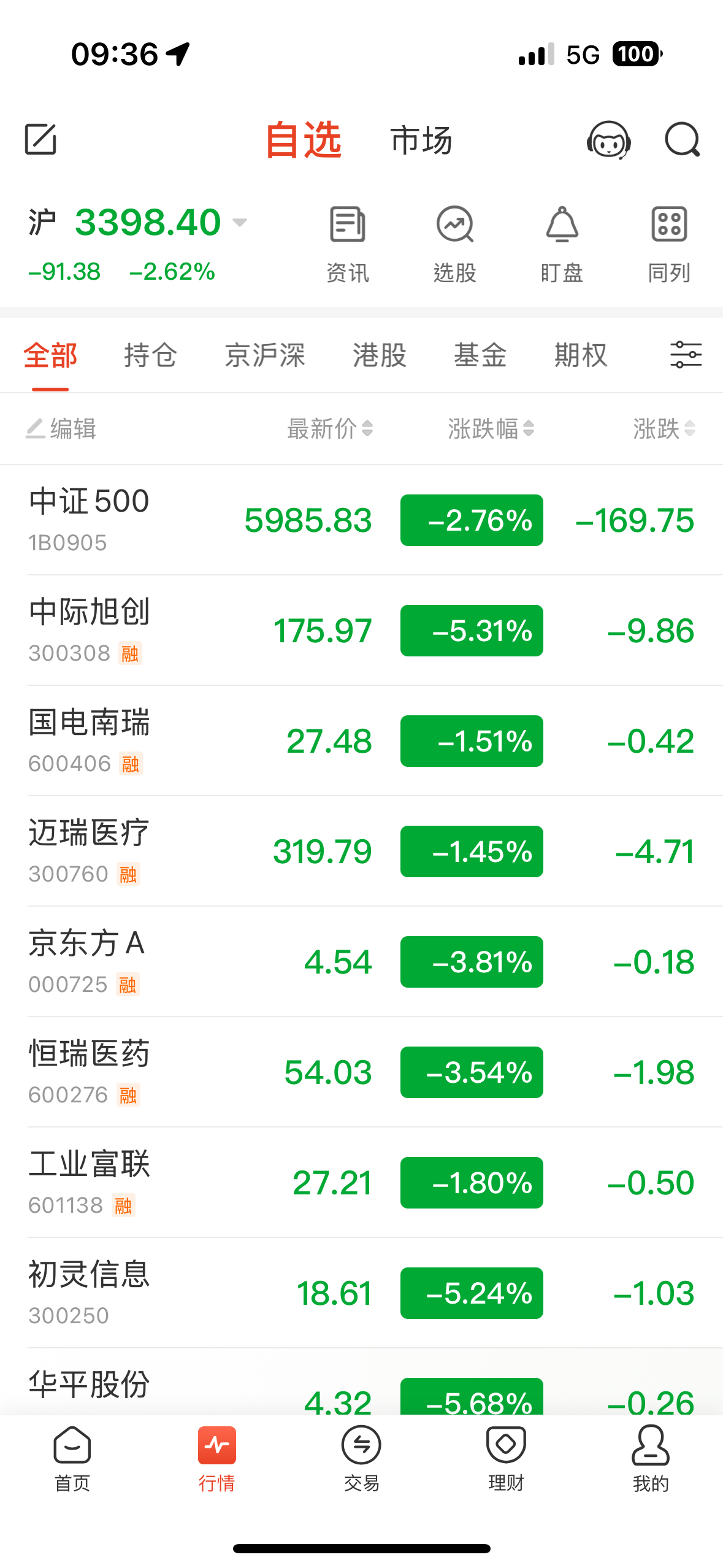Open 选股 stock picker shortcut
Viewport: 723px width, 1568px height.
click(454, 244)
